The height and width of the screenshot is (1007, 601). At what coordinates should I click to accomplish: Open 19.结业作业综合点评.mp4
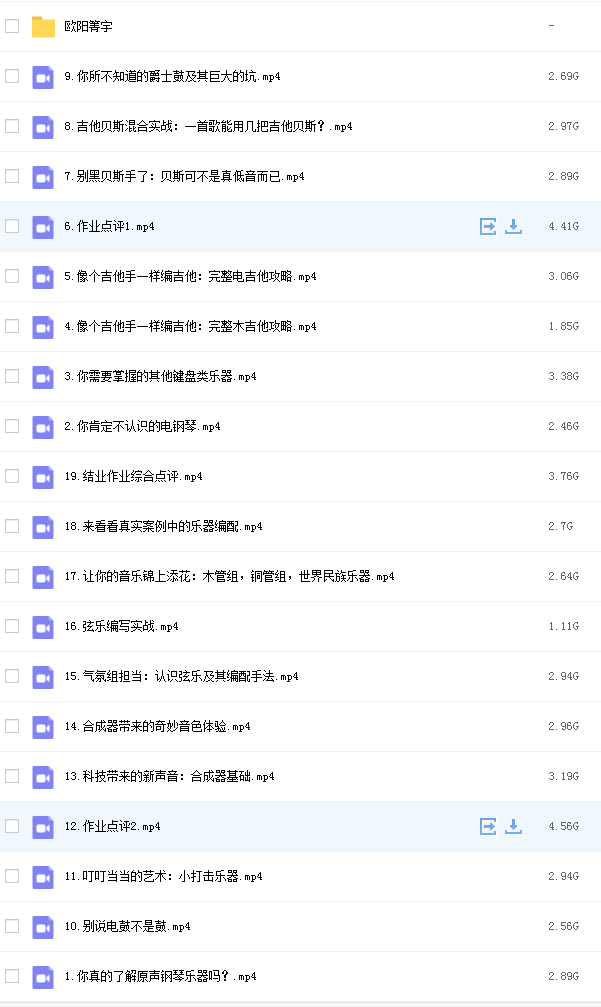tap(133, 477)
